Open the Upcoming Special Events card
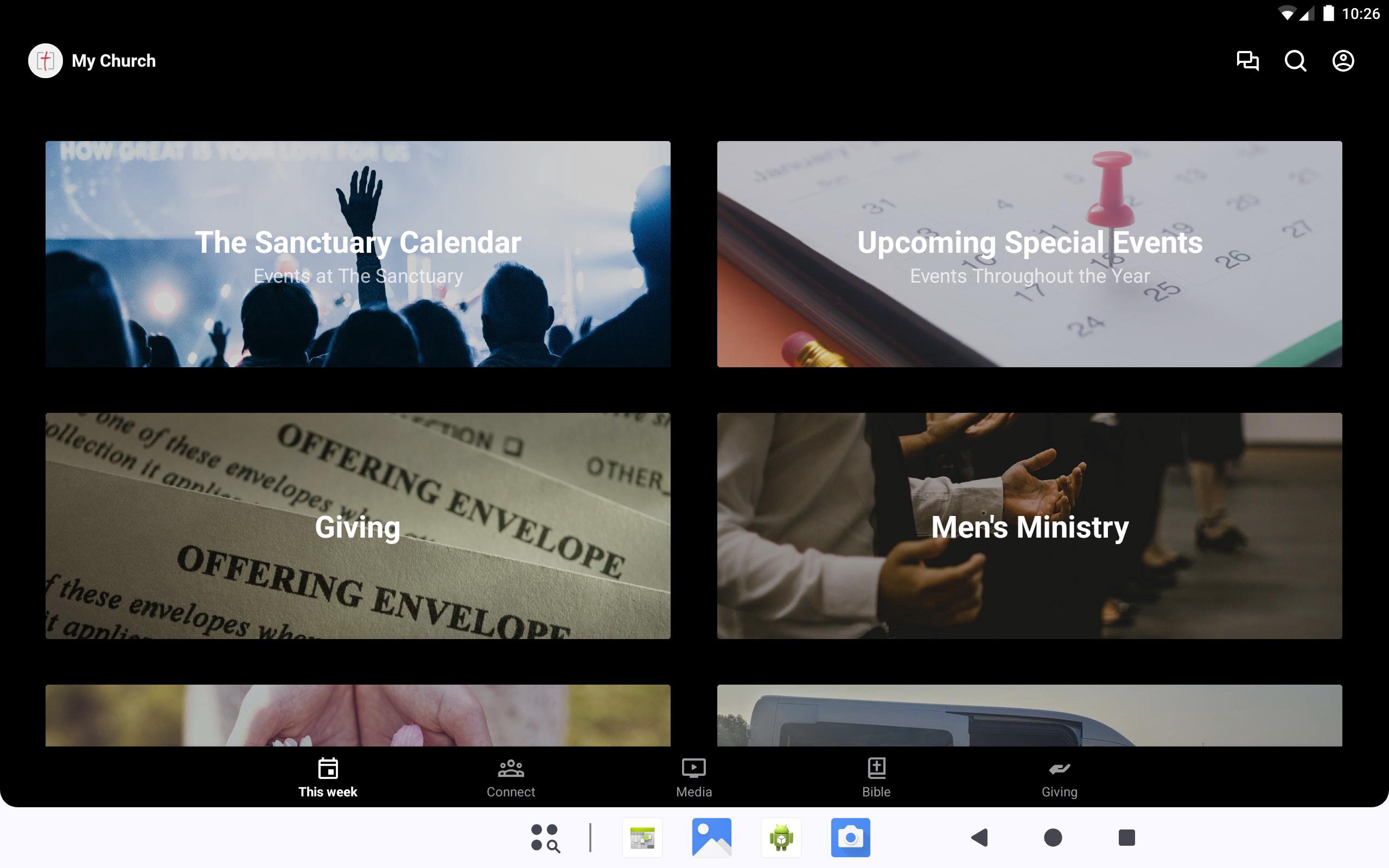Viewport: 1389px width, 868px height. 1029,254
